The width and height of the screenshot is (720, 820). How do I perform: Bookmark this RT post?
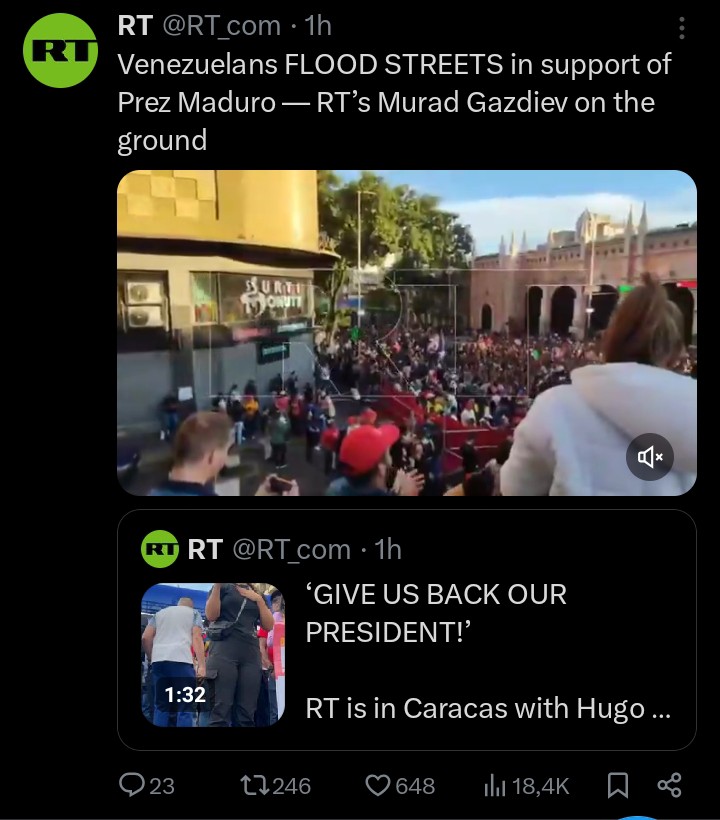618,786
